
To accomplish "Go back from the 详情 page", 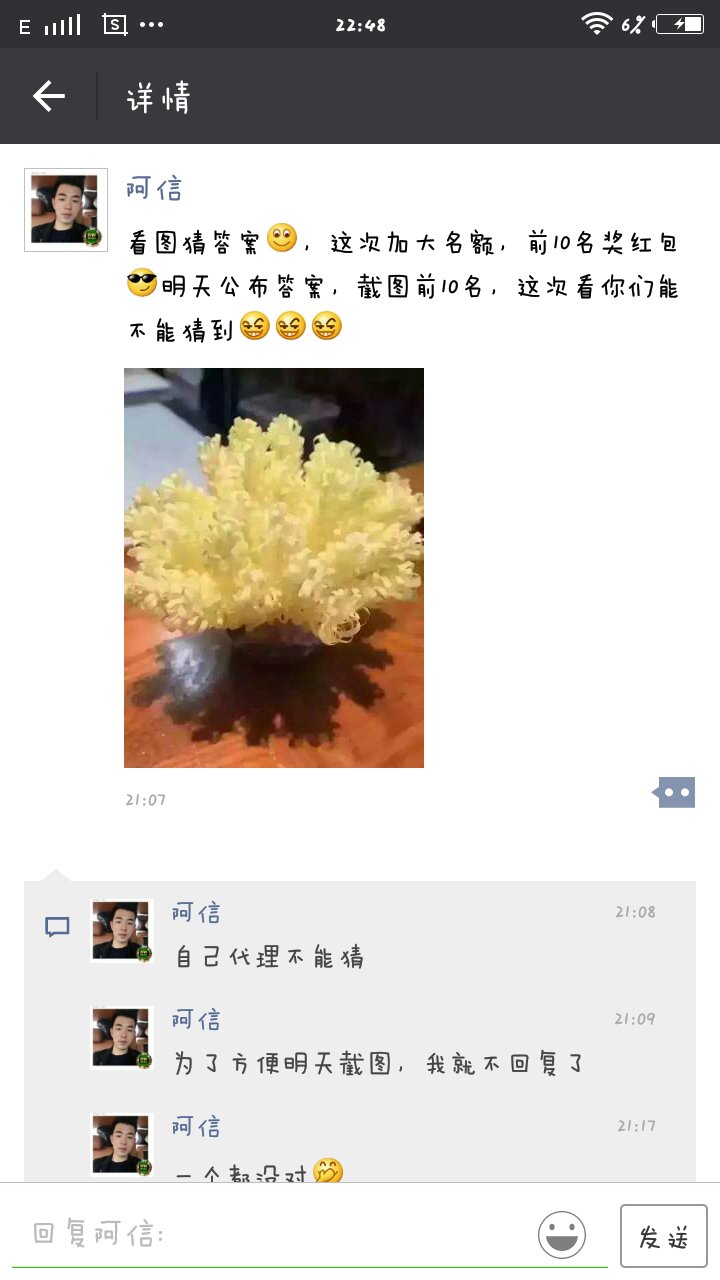I will tap(48, 96).
